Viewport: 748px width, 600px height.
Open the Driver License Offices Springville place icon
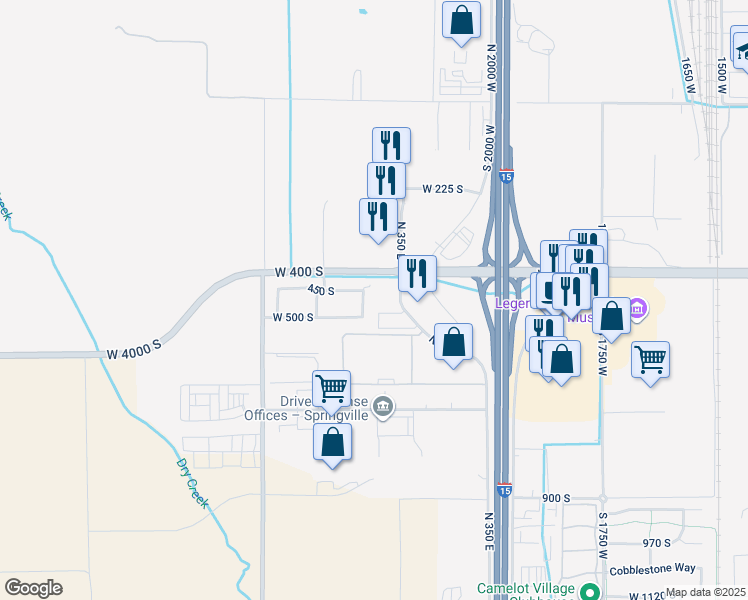tap(383, 407)
